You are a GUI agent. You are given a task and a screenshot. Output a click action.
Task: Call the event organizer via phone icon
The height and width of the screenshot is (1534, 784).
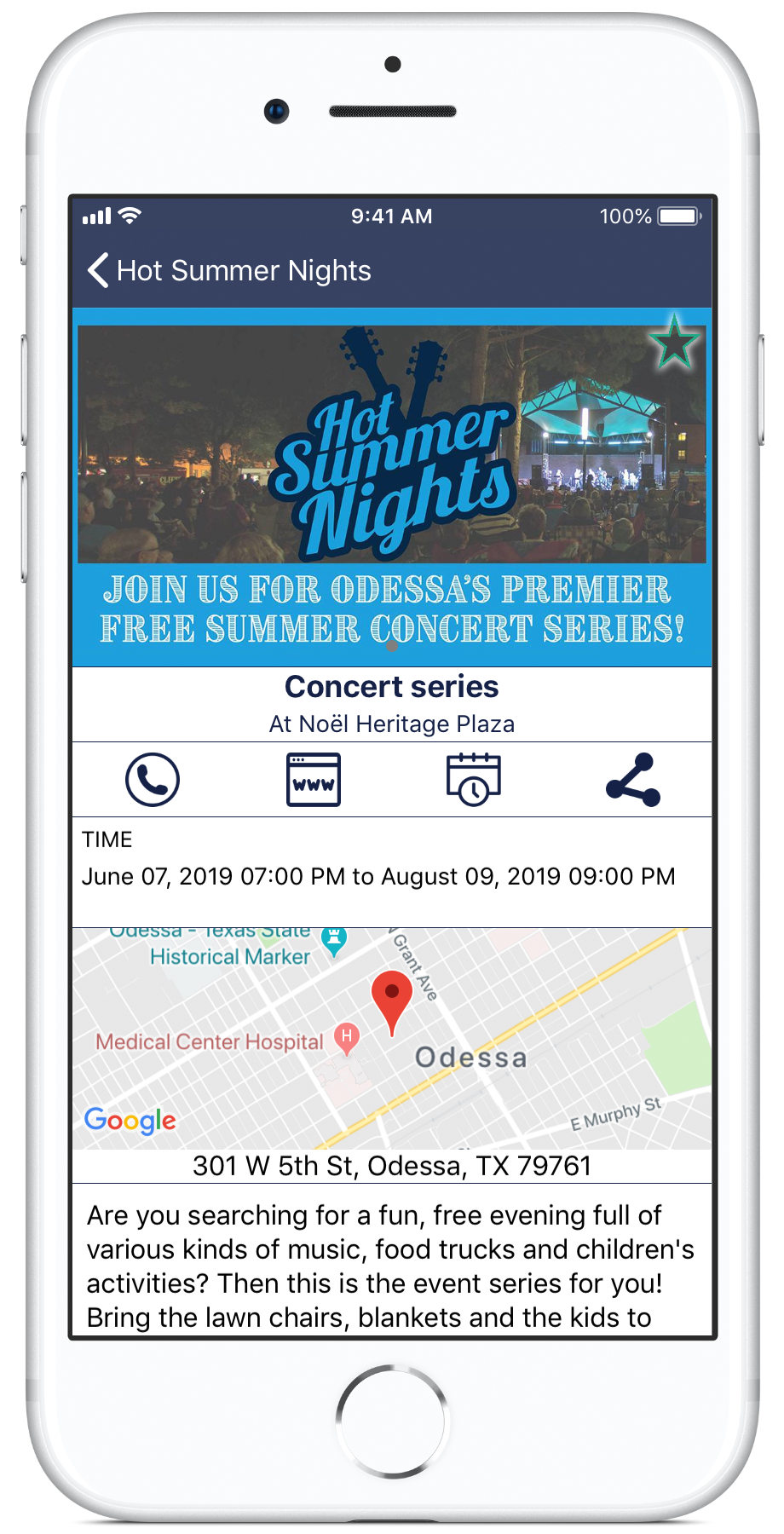pyautogui.click(x=153, y=780)
